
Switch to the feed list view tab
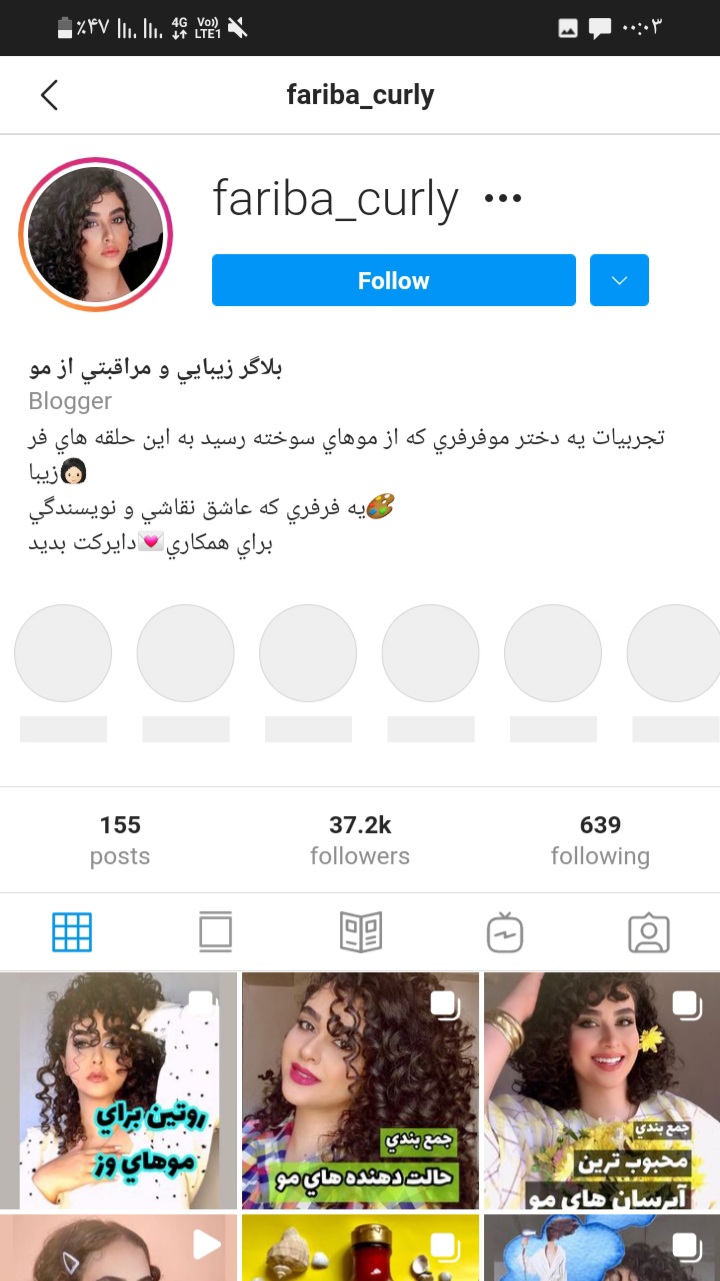click(215, 932)
